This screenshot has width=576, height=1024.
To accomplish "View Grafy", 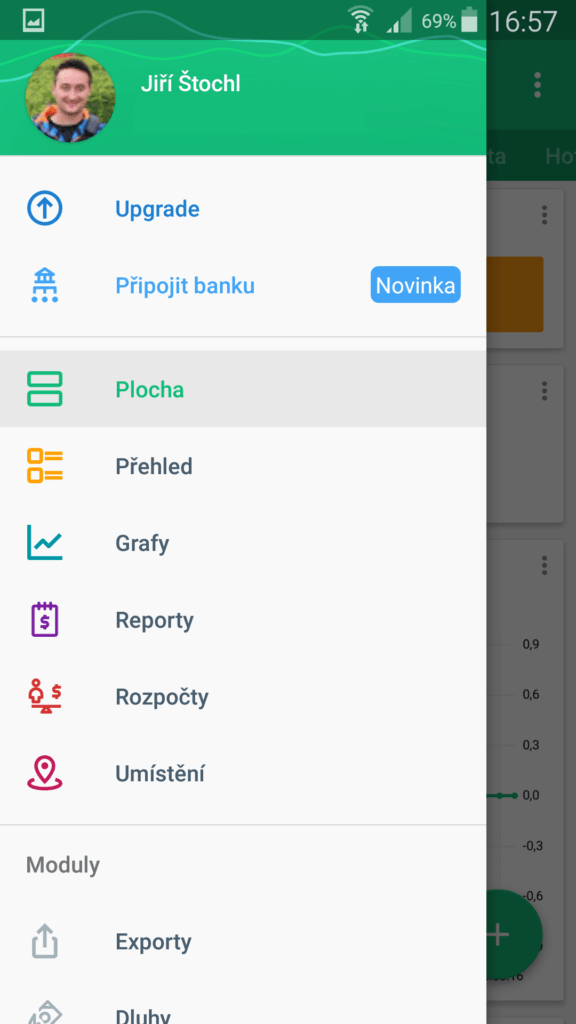I will [x=243, y=543].
